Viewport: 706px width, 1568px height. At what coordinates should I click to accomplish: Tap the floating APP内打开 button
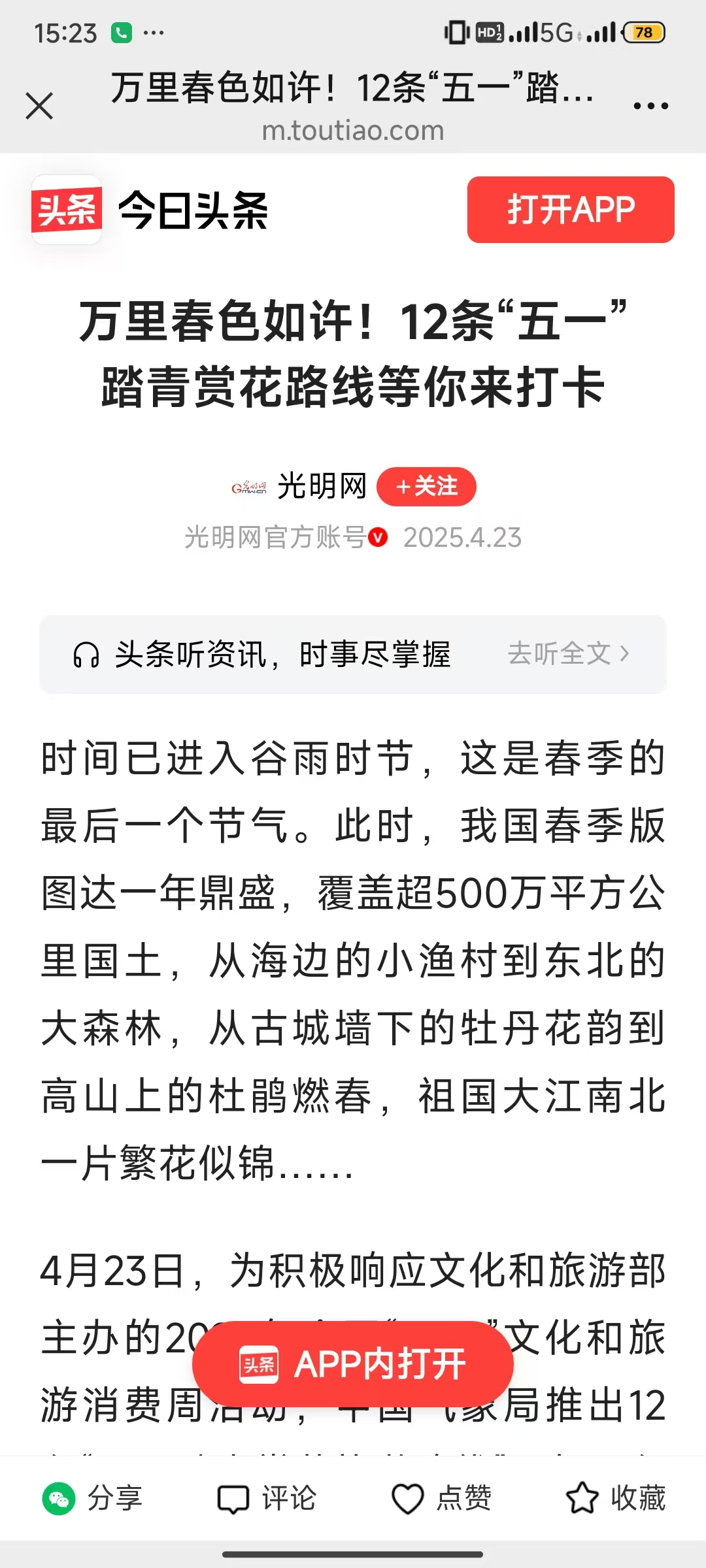353,1364
